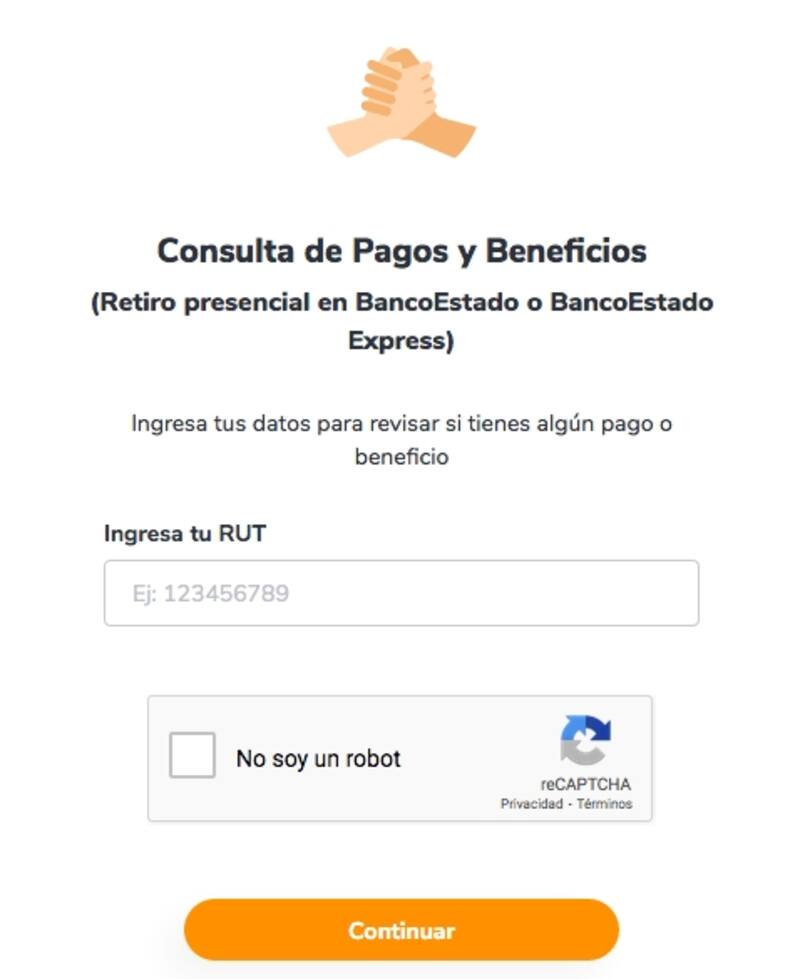Open reCAPTCHA Privacidad link

[531, 804]
